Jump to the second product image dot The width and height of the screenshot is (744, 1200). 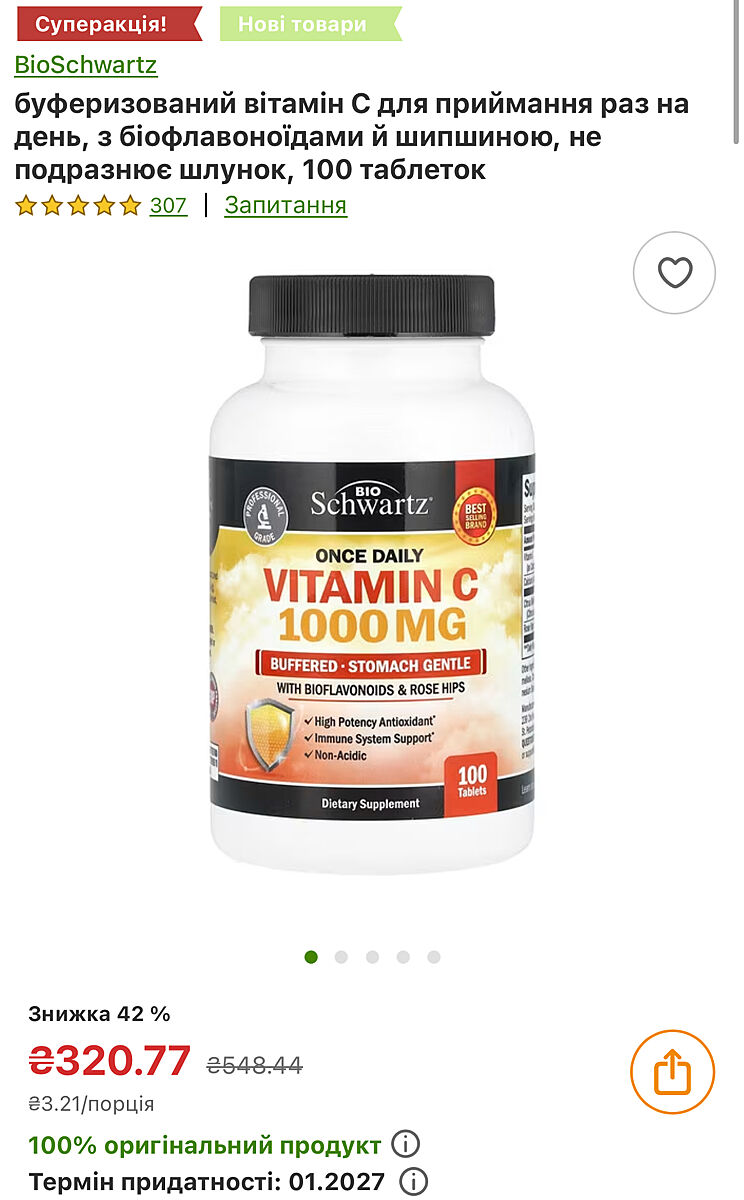(x=341, y=957)
